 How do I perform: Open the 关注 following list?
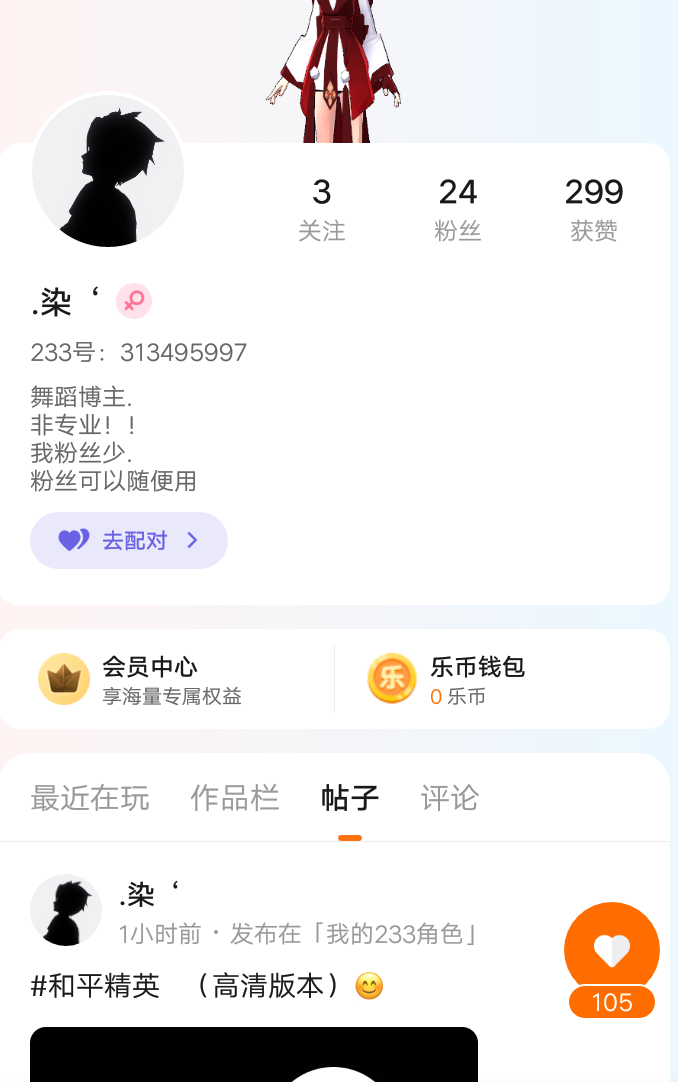coord(321,209)
